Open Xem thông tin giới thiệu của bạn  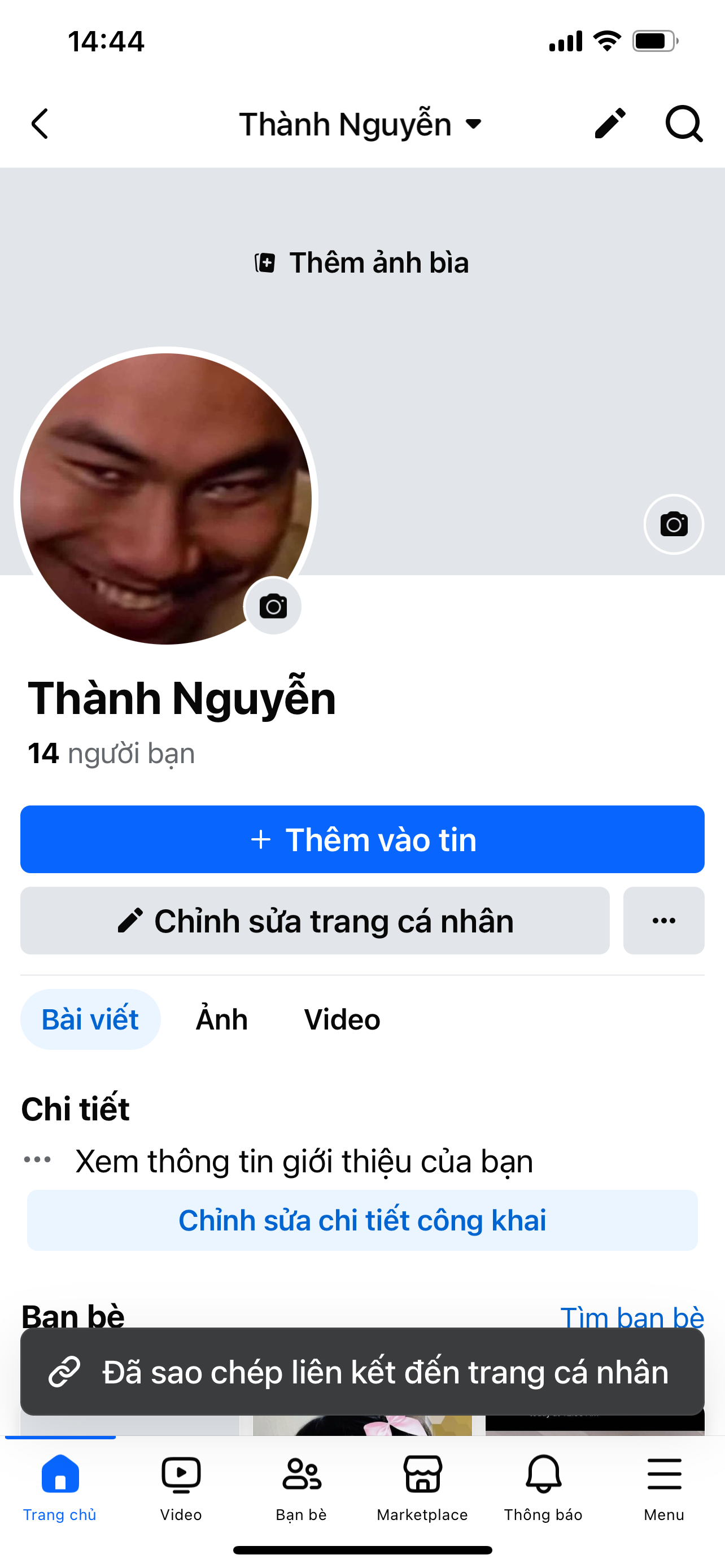coord(304,1161)
